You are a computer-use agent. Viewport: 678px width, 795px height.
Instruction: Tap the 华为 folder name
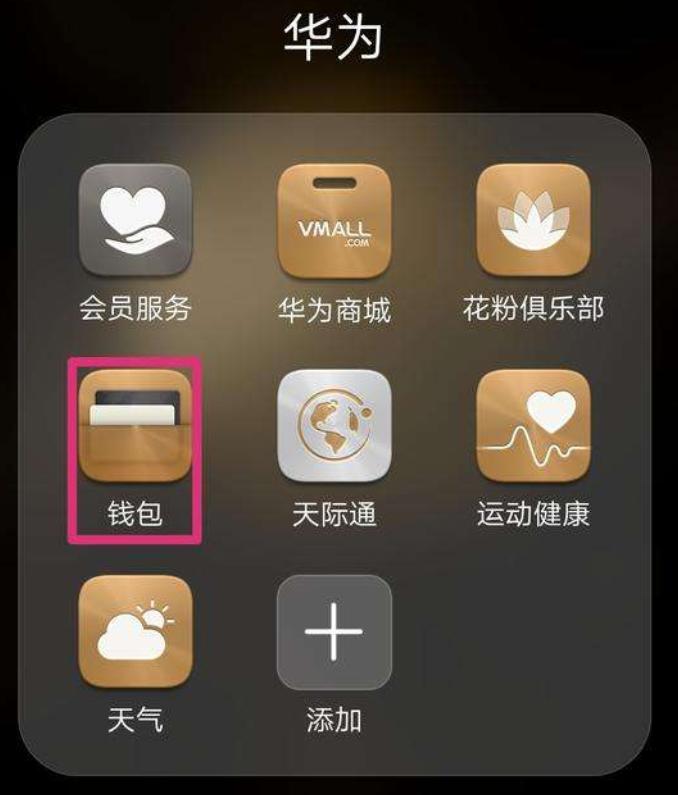334,38
